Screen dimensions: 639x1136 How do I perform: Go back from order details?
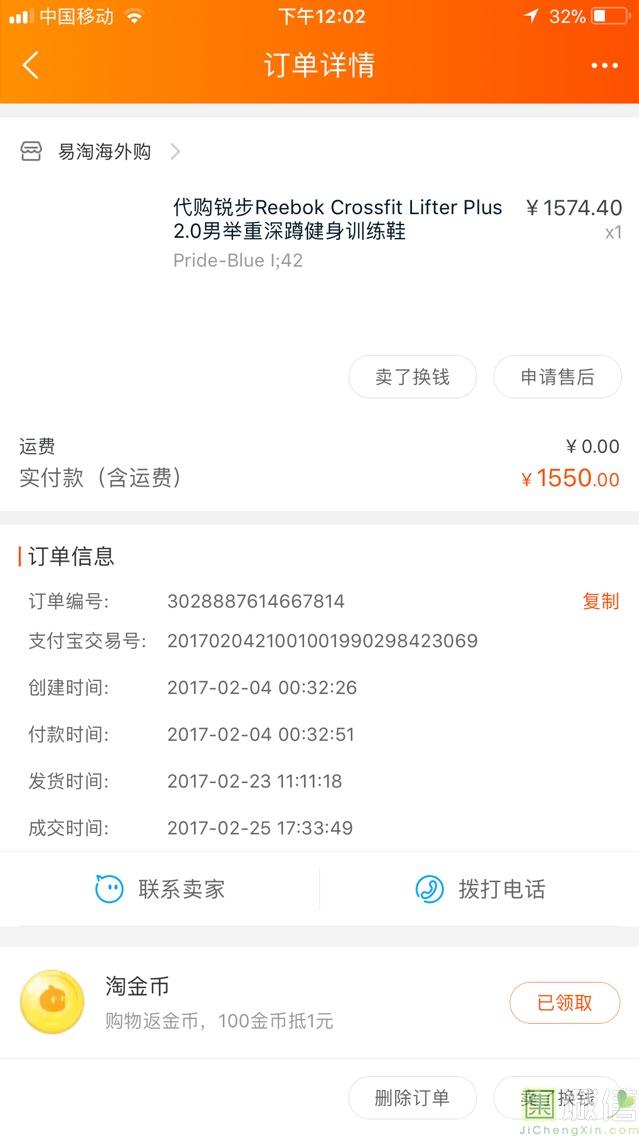pos(31,66)
